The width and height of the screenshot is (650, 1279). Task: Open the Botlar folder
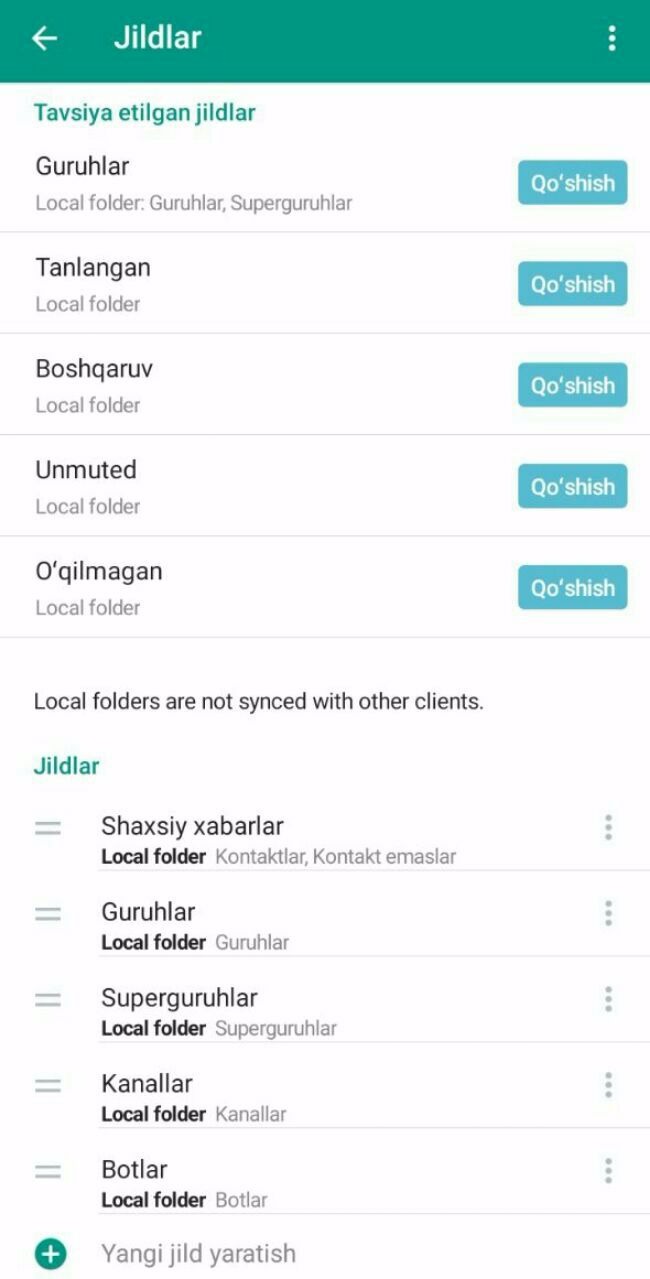coord(300,1183)
